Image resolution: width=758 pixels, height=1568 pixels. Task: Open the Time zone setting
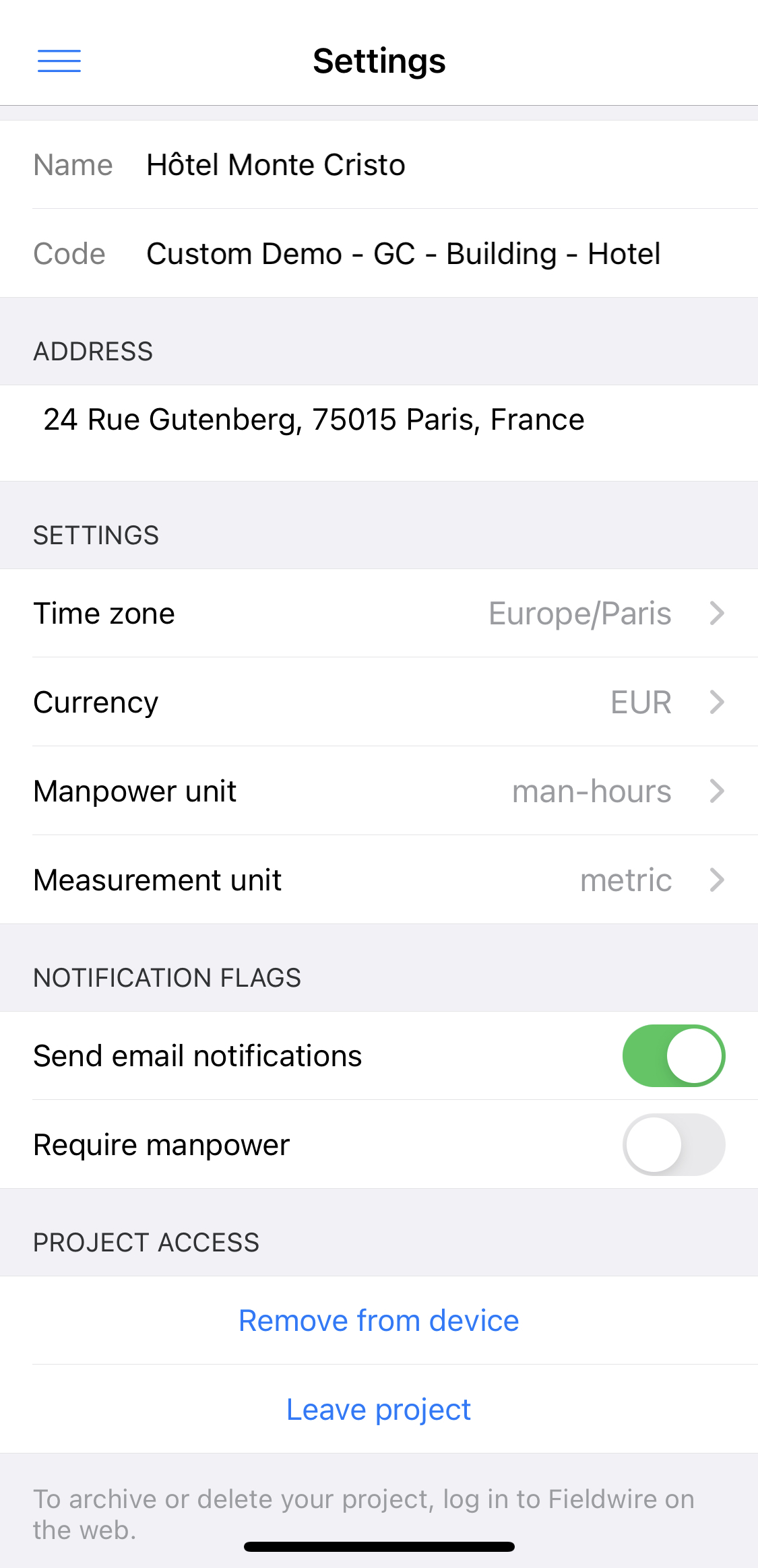pos(379,614)
